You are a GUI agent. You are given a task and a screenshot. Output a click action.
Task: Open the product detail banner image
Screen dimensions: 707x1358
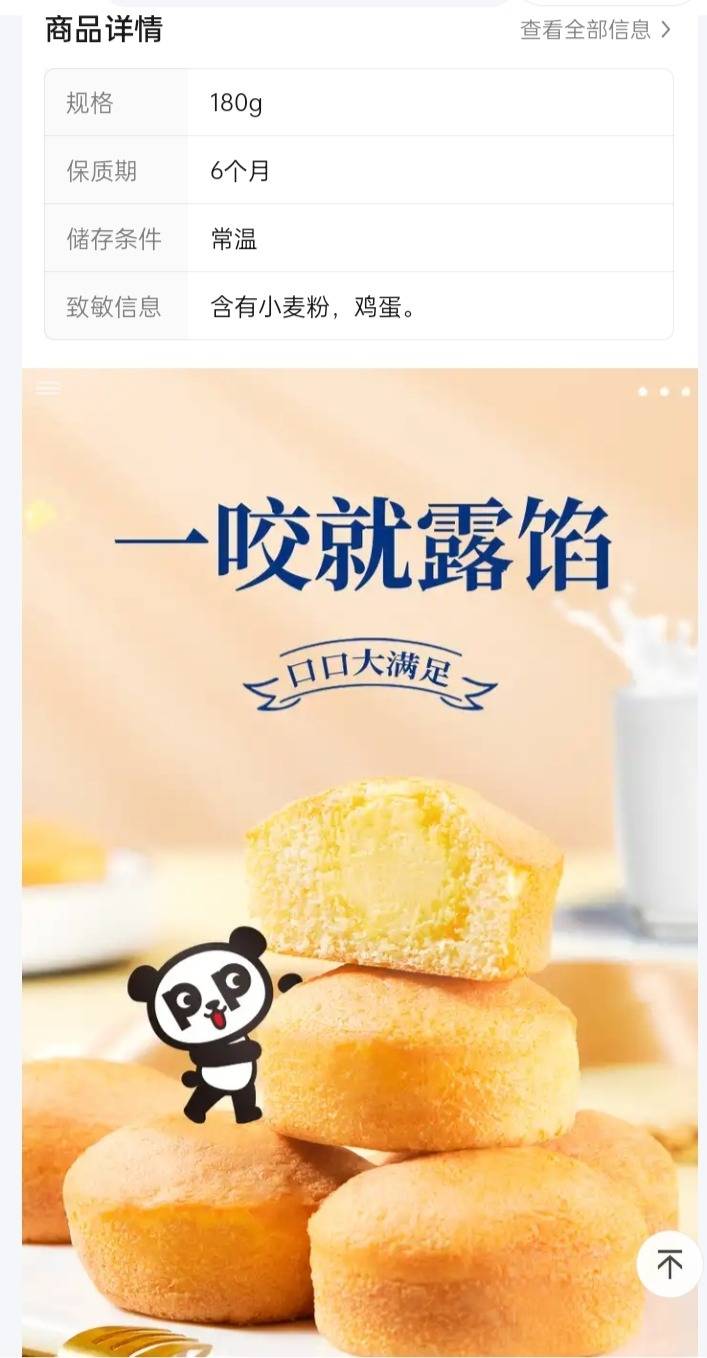pos(360,862)
